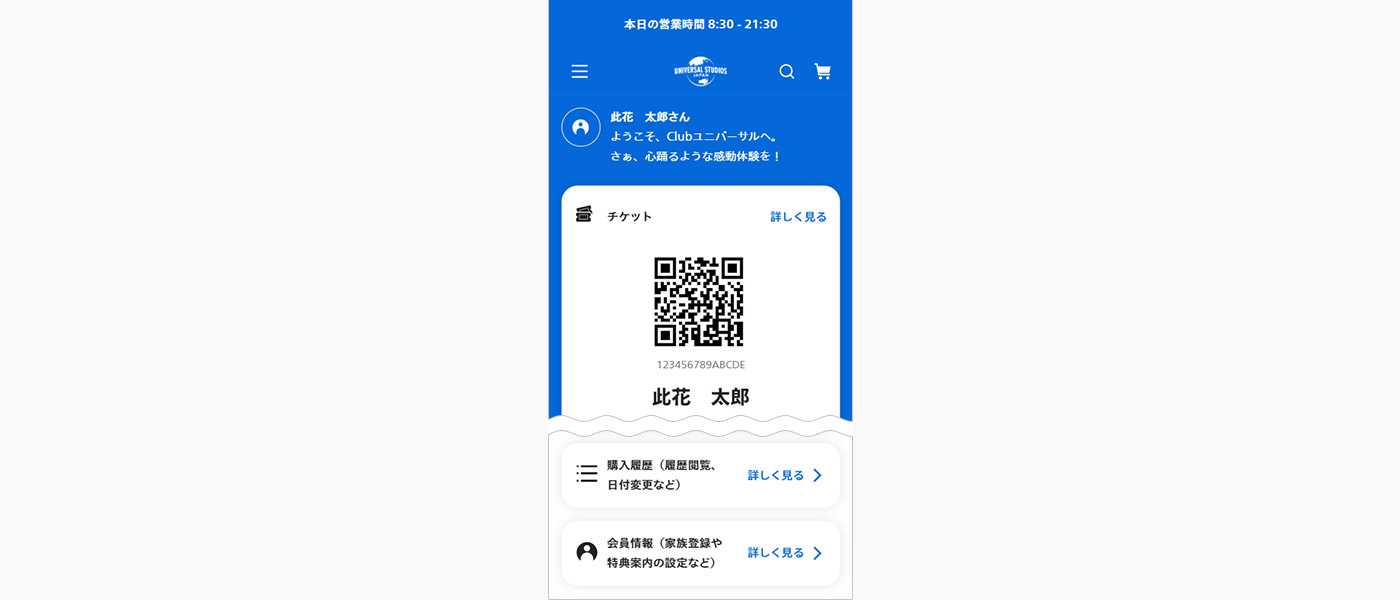Go to Universal Studios Japan home logo

click(x=700, y=71)
